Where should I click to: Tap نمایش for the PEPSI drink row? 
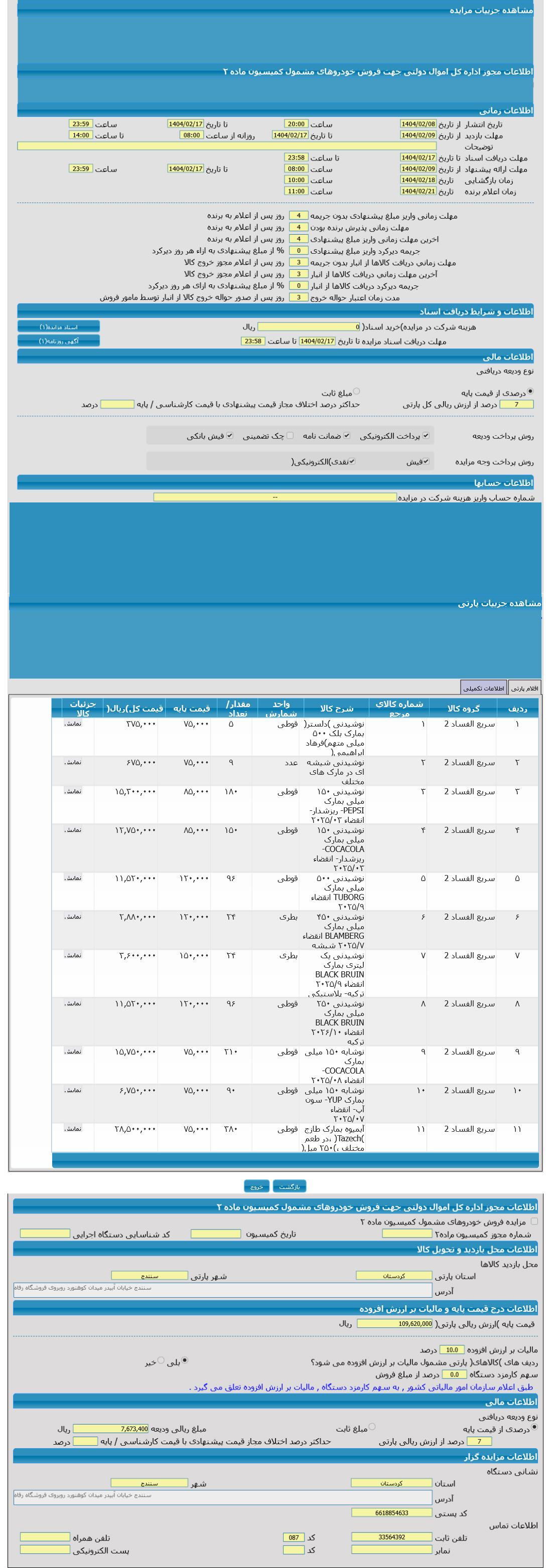pyautogui.click(x=73, y=791)
